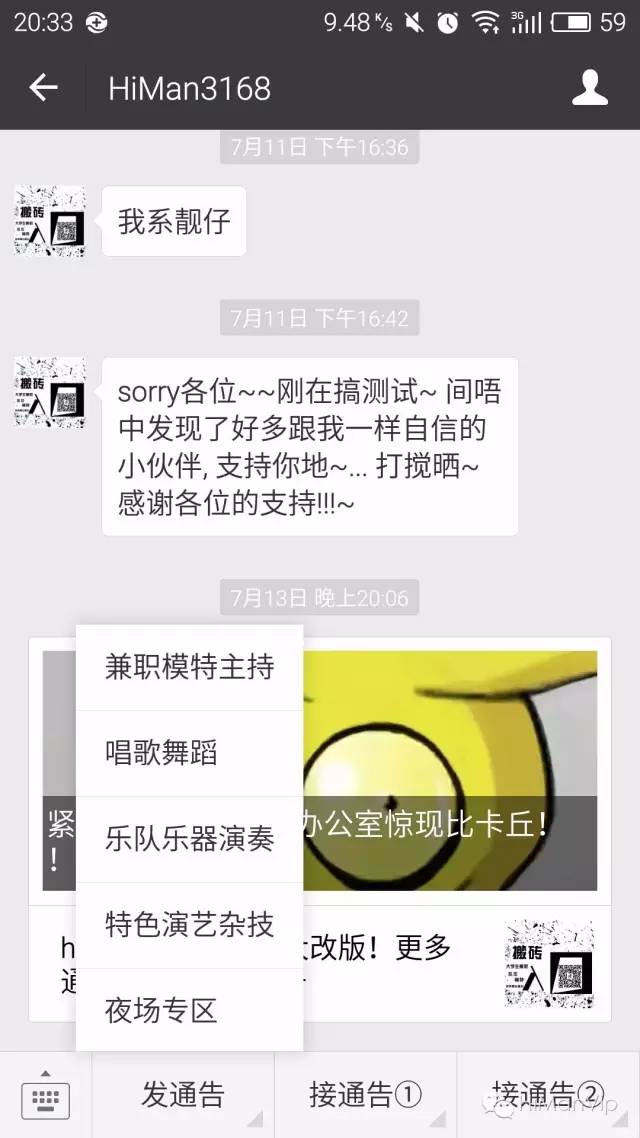Go back using the arrow icon
This screenshot has height=1138, width=640.
click(x=43, y=88)
